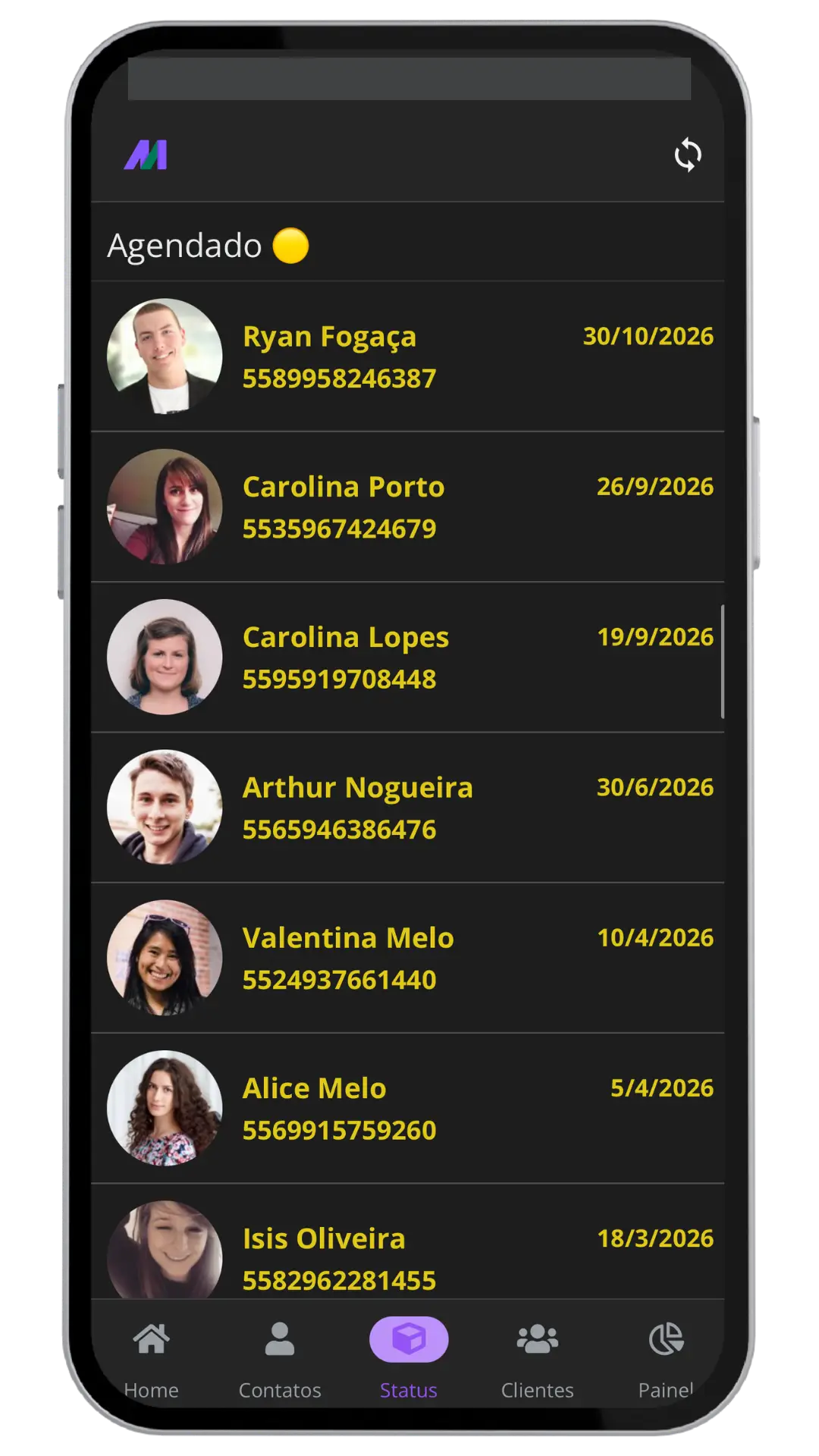Tap the Status tab
Image resolution: width=819 pixels, height=1456 pixels.
409,1357
